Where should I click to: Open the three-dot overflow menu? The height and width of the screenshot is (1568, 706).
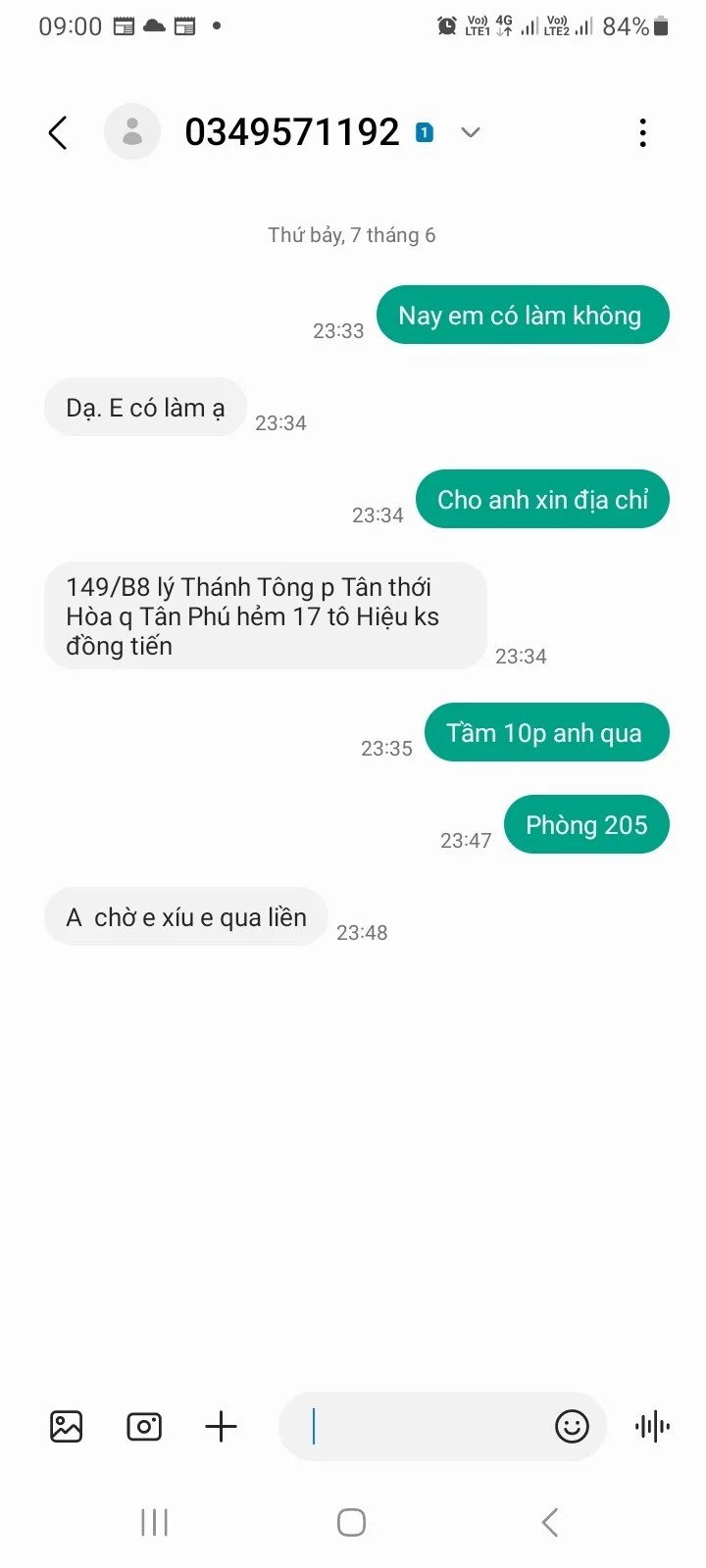point(642,132)
